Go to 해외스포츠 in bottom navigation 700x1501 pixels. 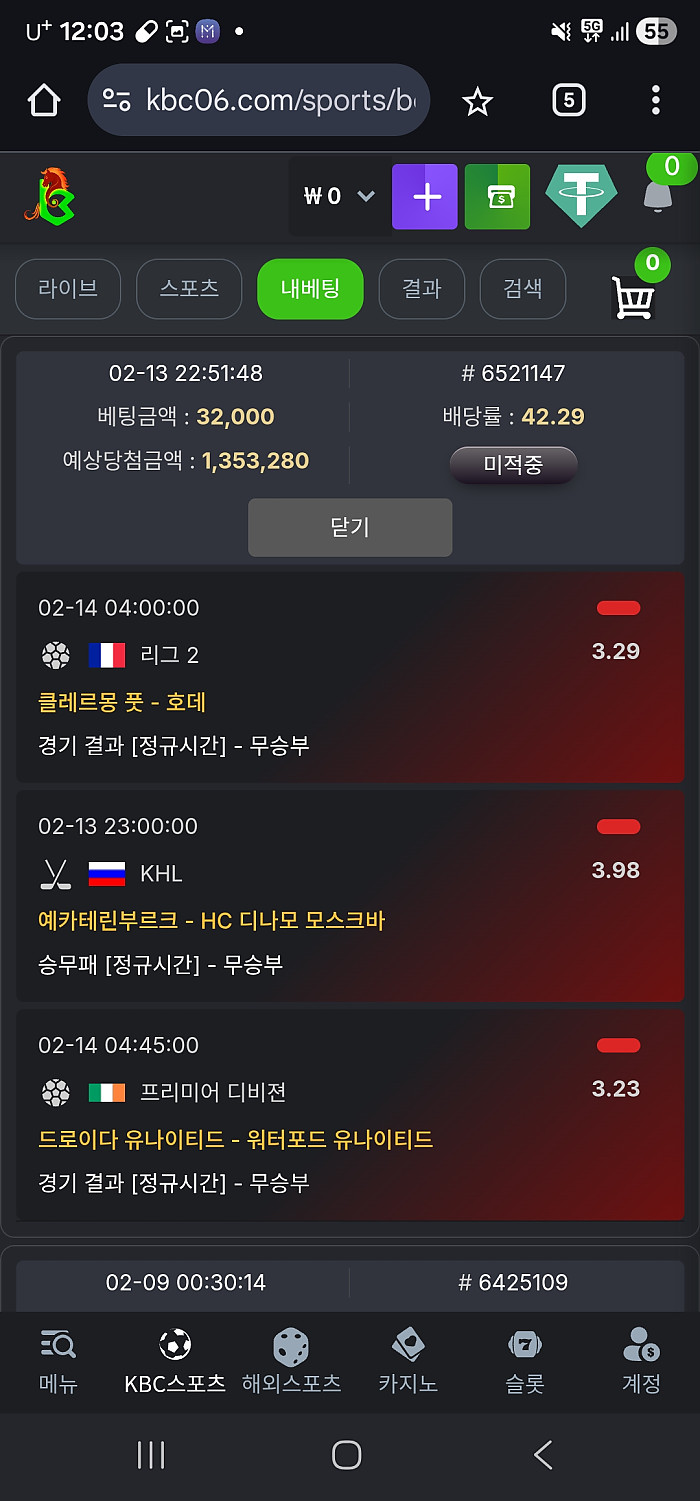[291, 1361]
